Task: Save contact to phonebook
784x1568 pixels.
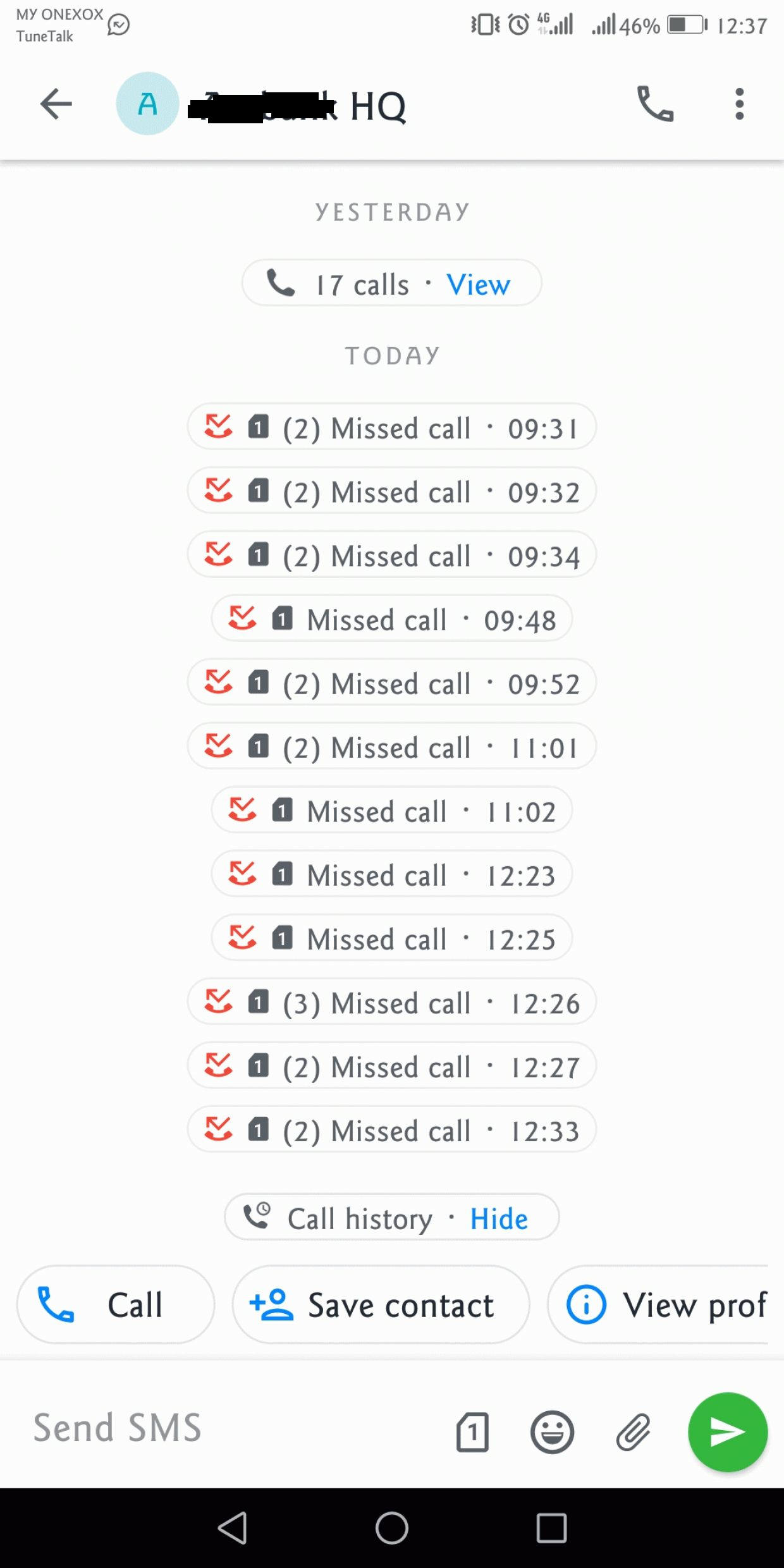Action: click(x=381, y=1304)
